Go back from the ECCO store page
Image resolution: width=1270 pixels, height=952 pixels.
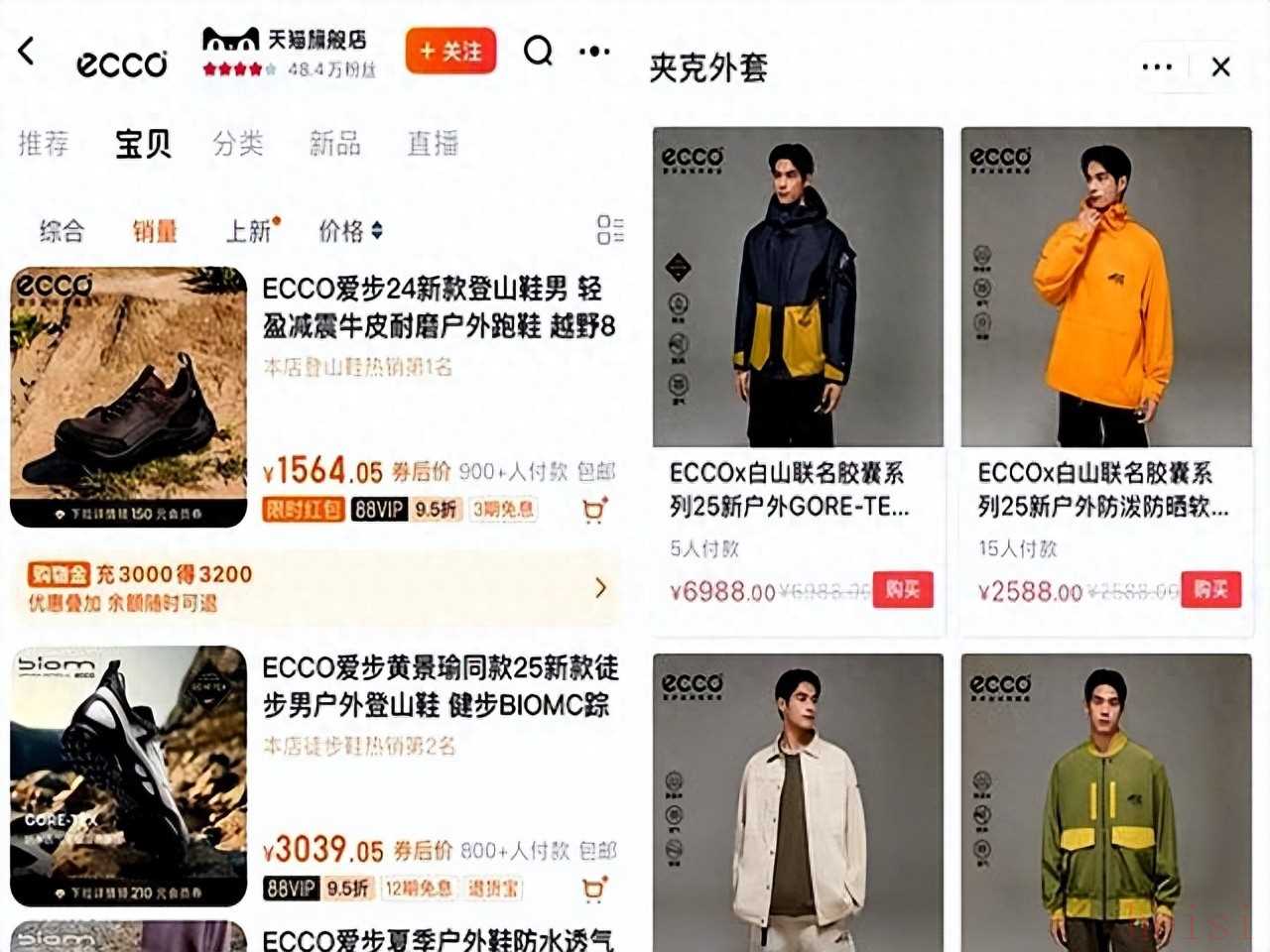click(27, 51)
